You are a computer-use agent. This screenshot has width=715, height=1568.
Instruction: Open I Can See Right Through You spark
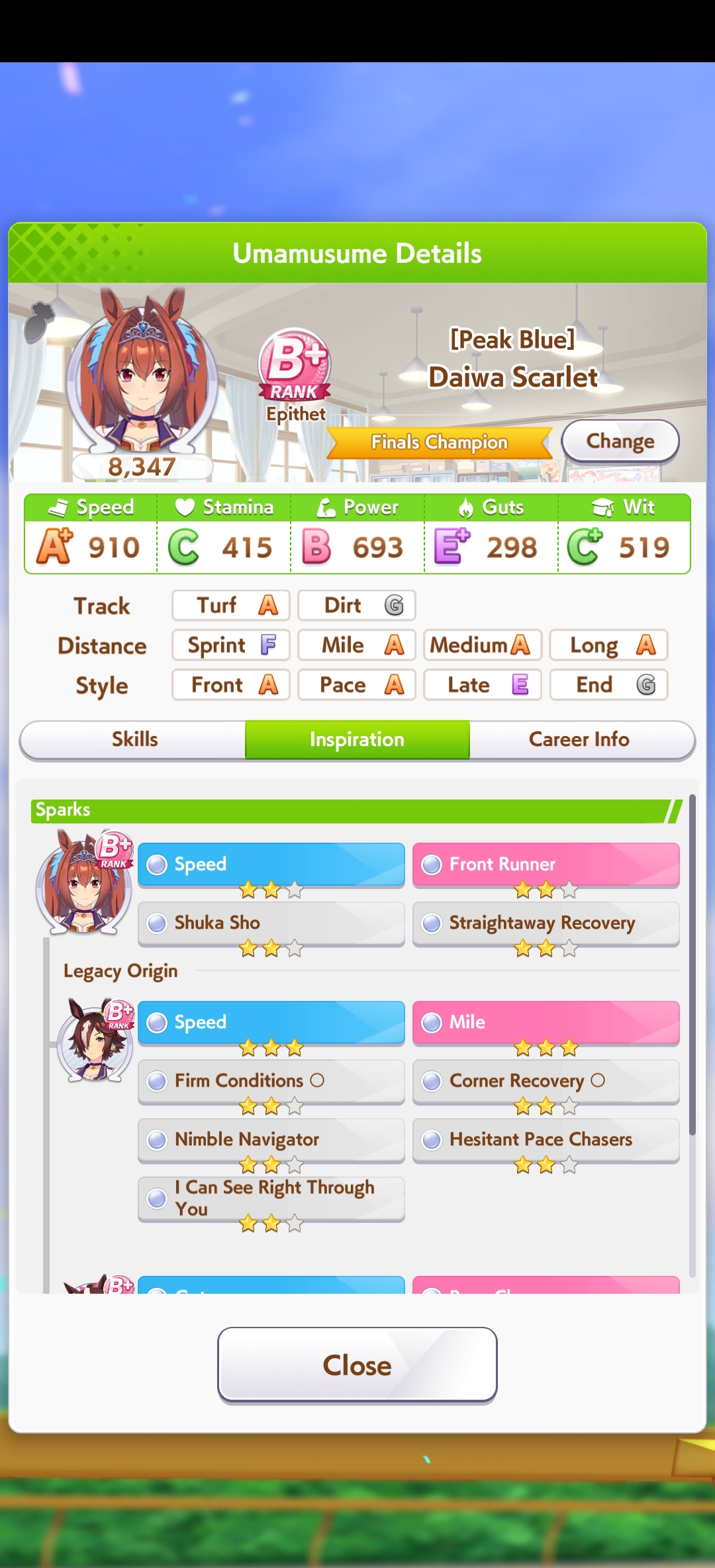[271, 1198]
